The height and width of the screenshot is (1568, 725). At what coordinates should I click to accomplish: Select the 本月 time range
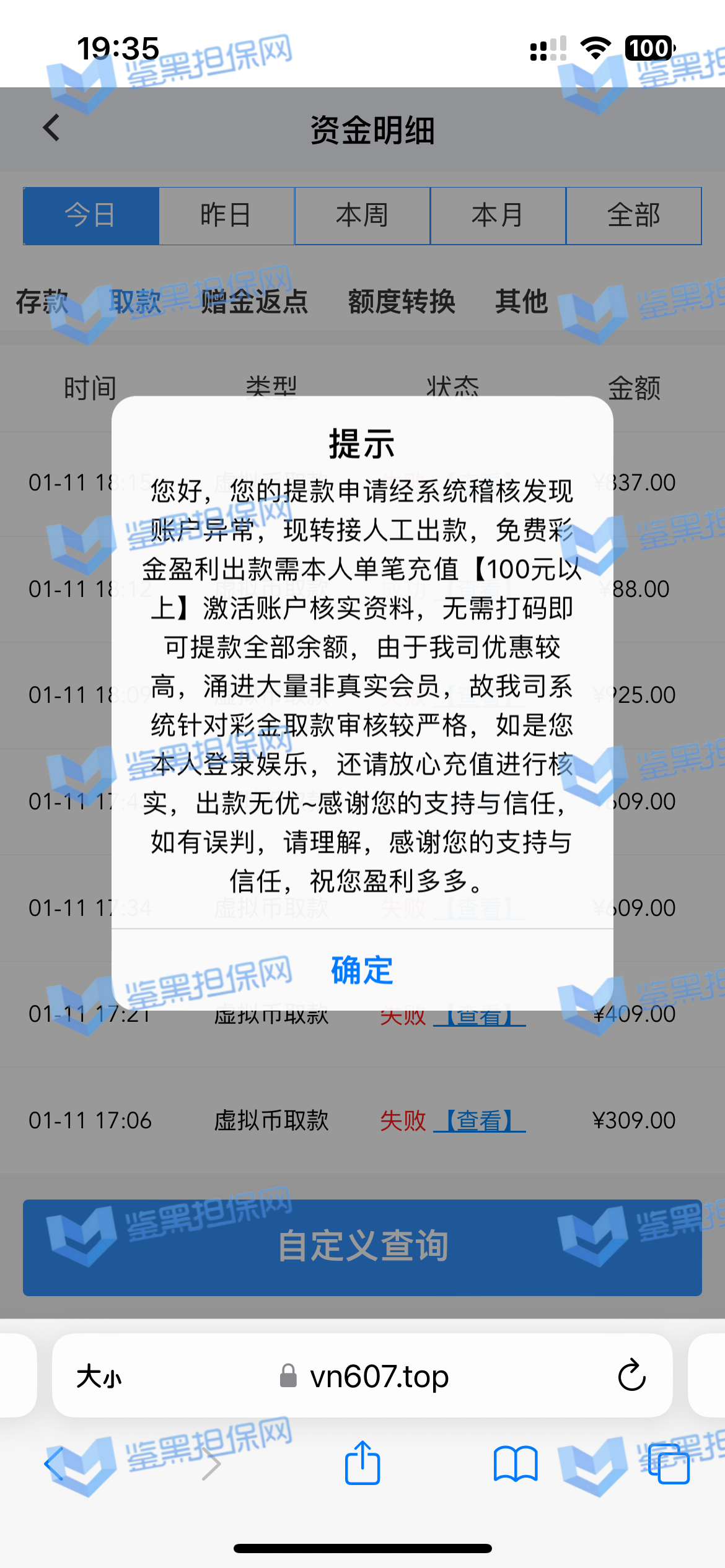[498, 216]
